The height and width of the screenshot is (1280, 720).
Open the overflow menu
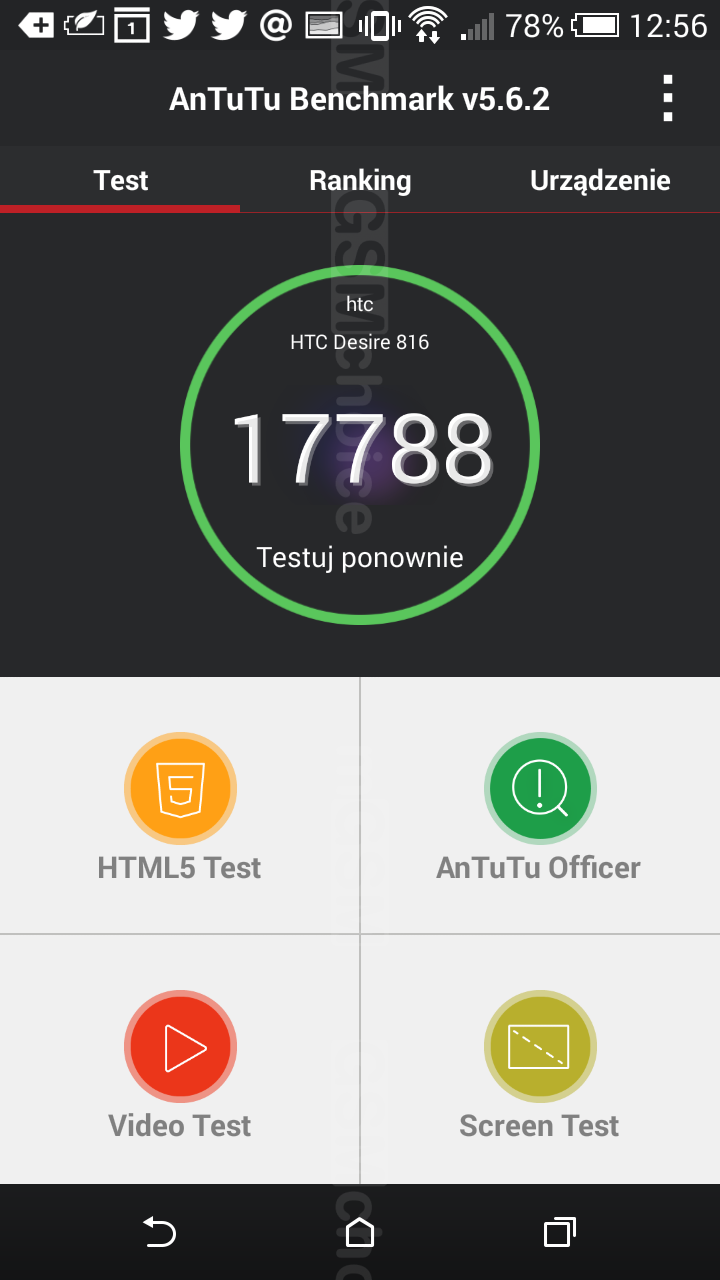click(x=668, y=99)
